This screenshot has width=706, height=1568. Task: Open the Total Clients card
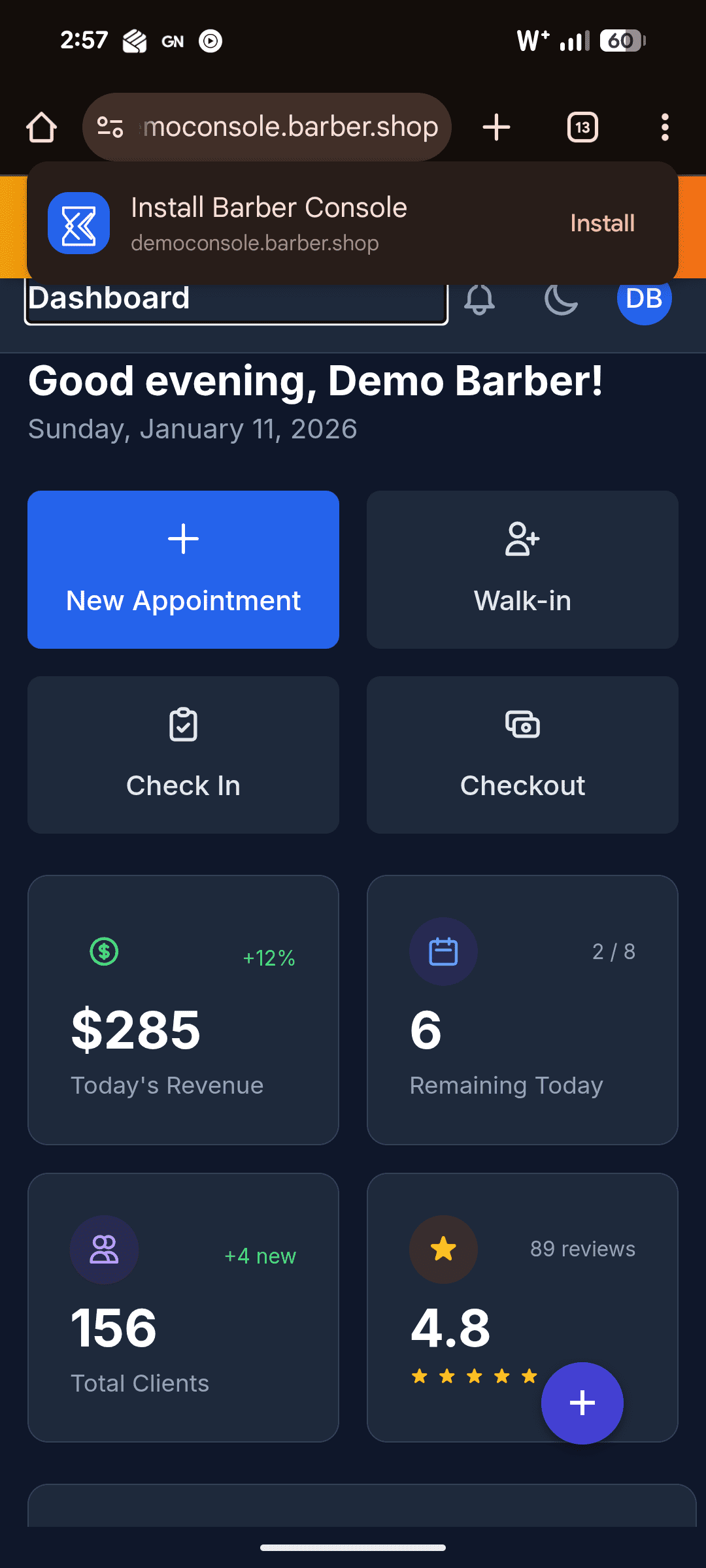click(x=183, y=1307)
